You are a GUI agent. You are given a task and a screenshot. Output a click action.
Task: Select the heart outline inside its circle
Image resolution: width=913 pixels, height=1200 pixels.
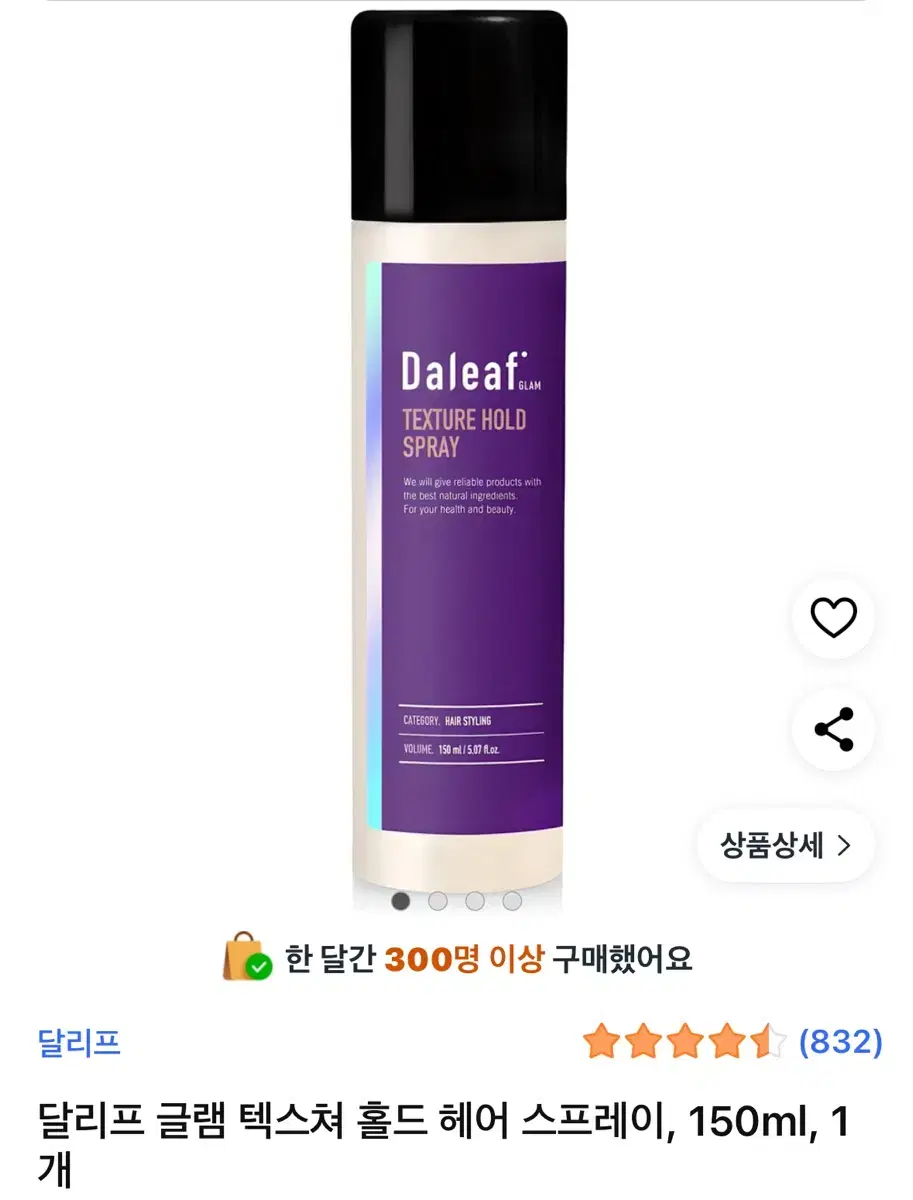833,617
